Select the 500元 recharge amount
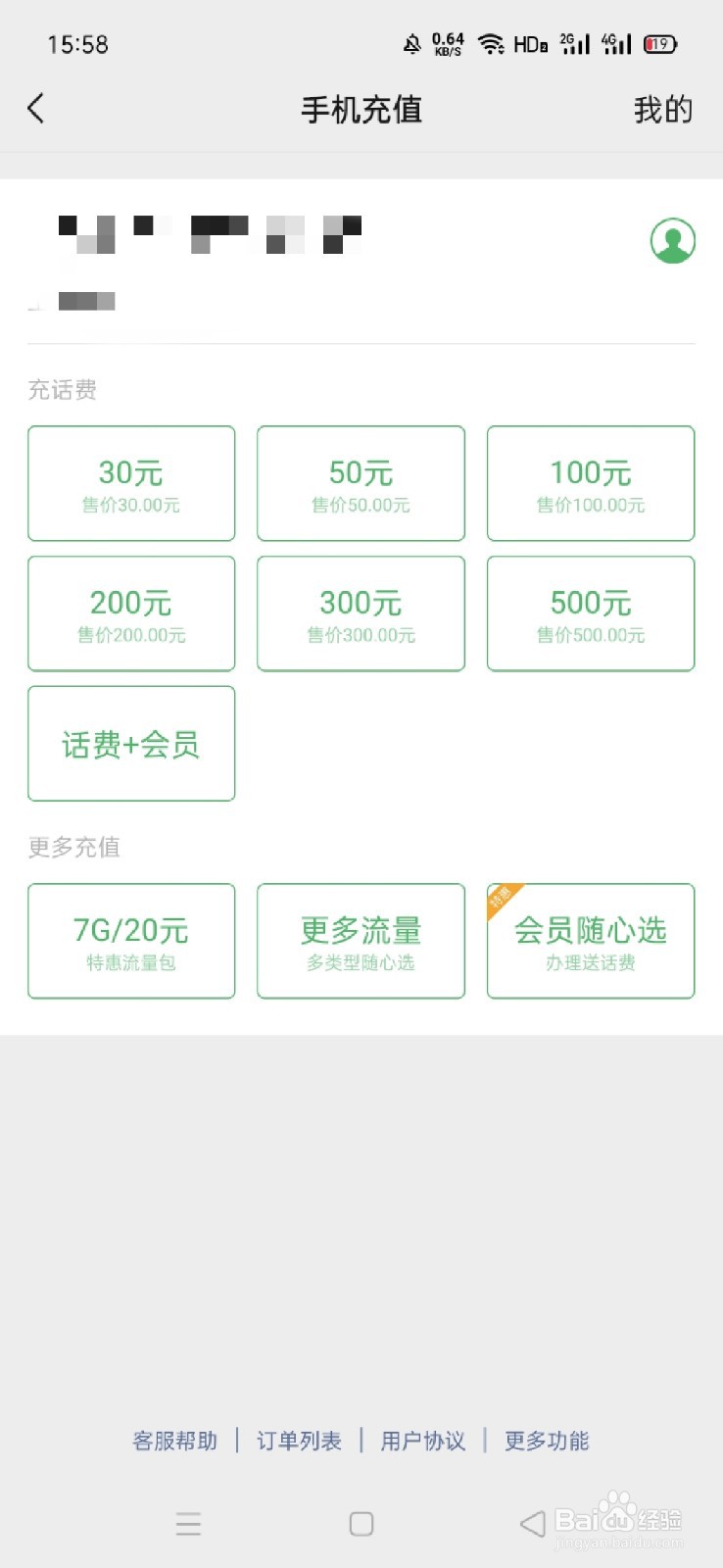The width and height of the screenshot is (723, 1568). (590, 612)
